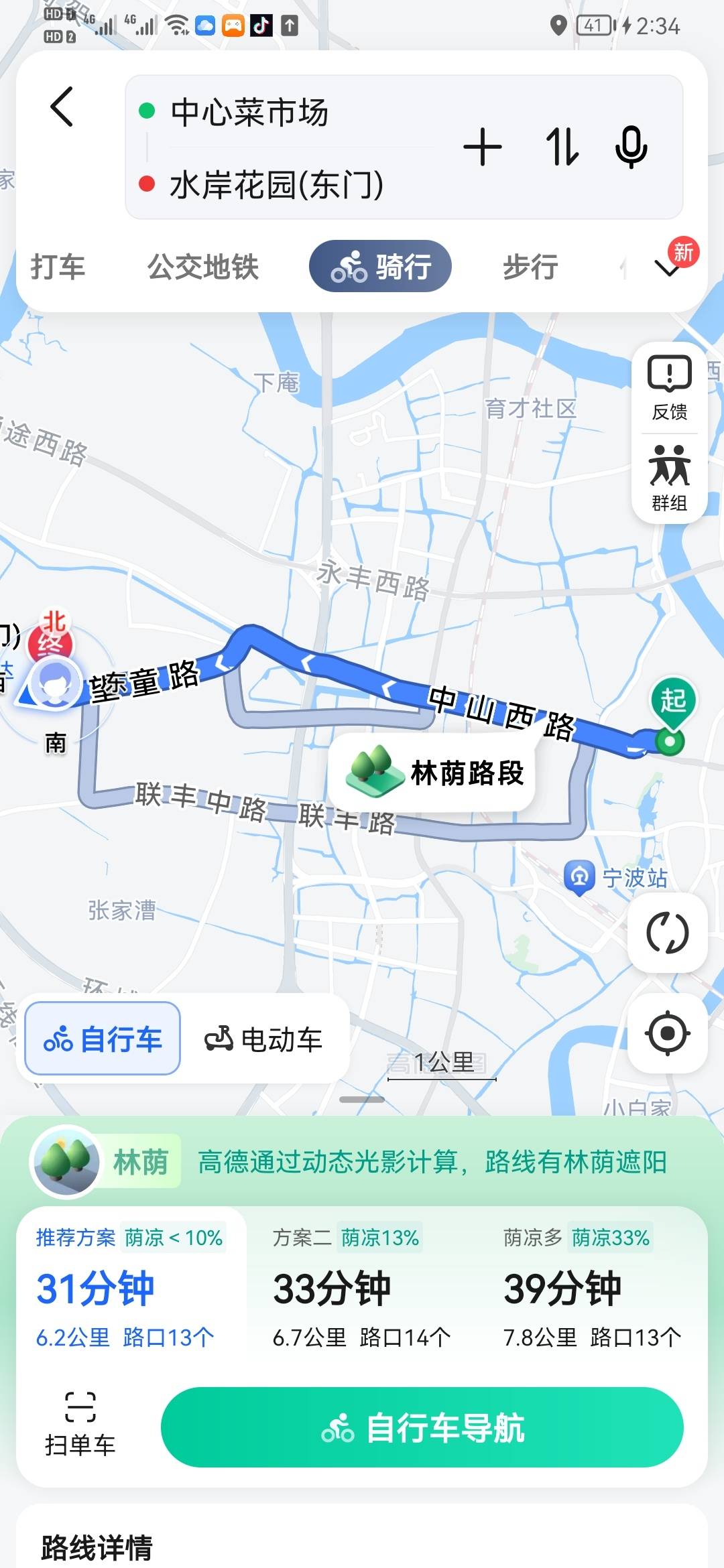Start 自行车导航 navigation
724x1568 pixels.
pyautogui.click(x=422, y=1428)
